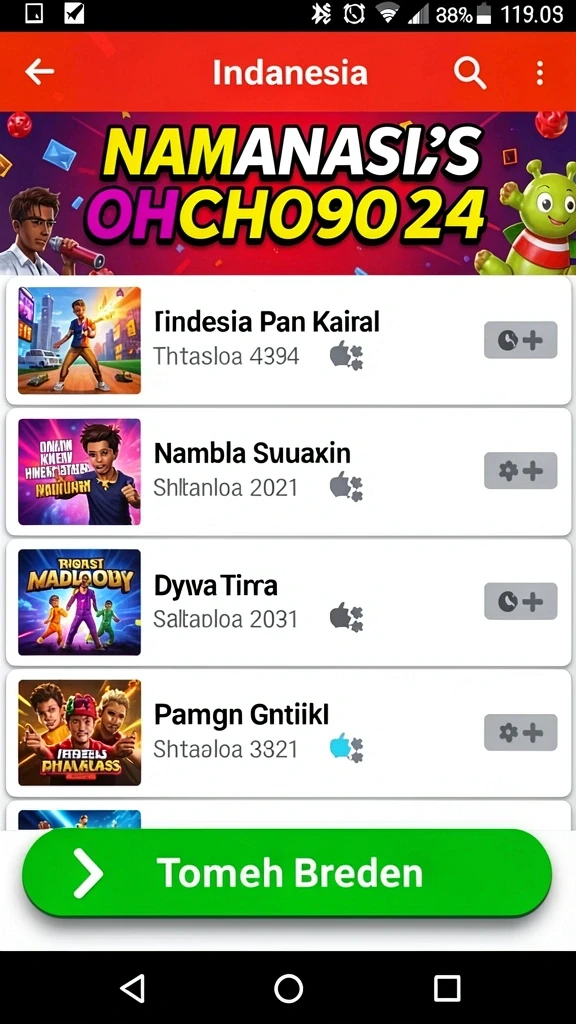Viewport: 576px width, 1024px height.
Task: Open recent apps from navigation bar
Action: [x=447, y=988]
